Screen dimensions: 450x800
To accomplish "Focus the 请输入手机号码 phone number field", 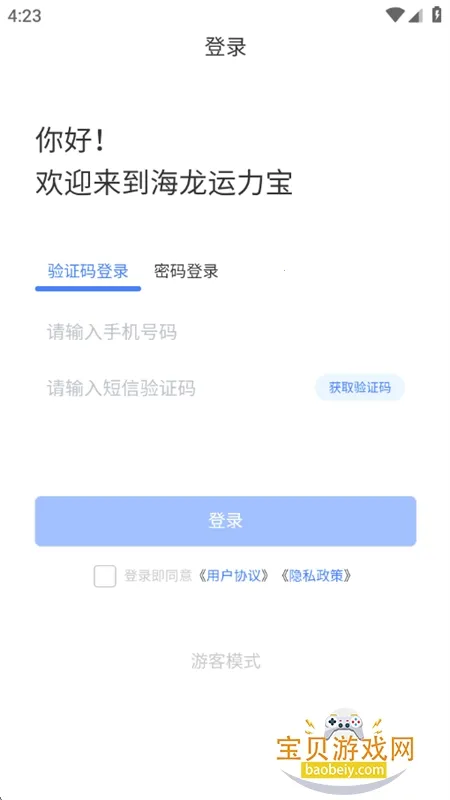I will [x=225, y=333].
